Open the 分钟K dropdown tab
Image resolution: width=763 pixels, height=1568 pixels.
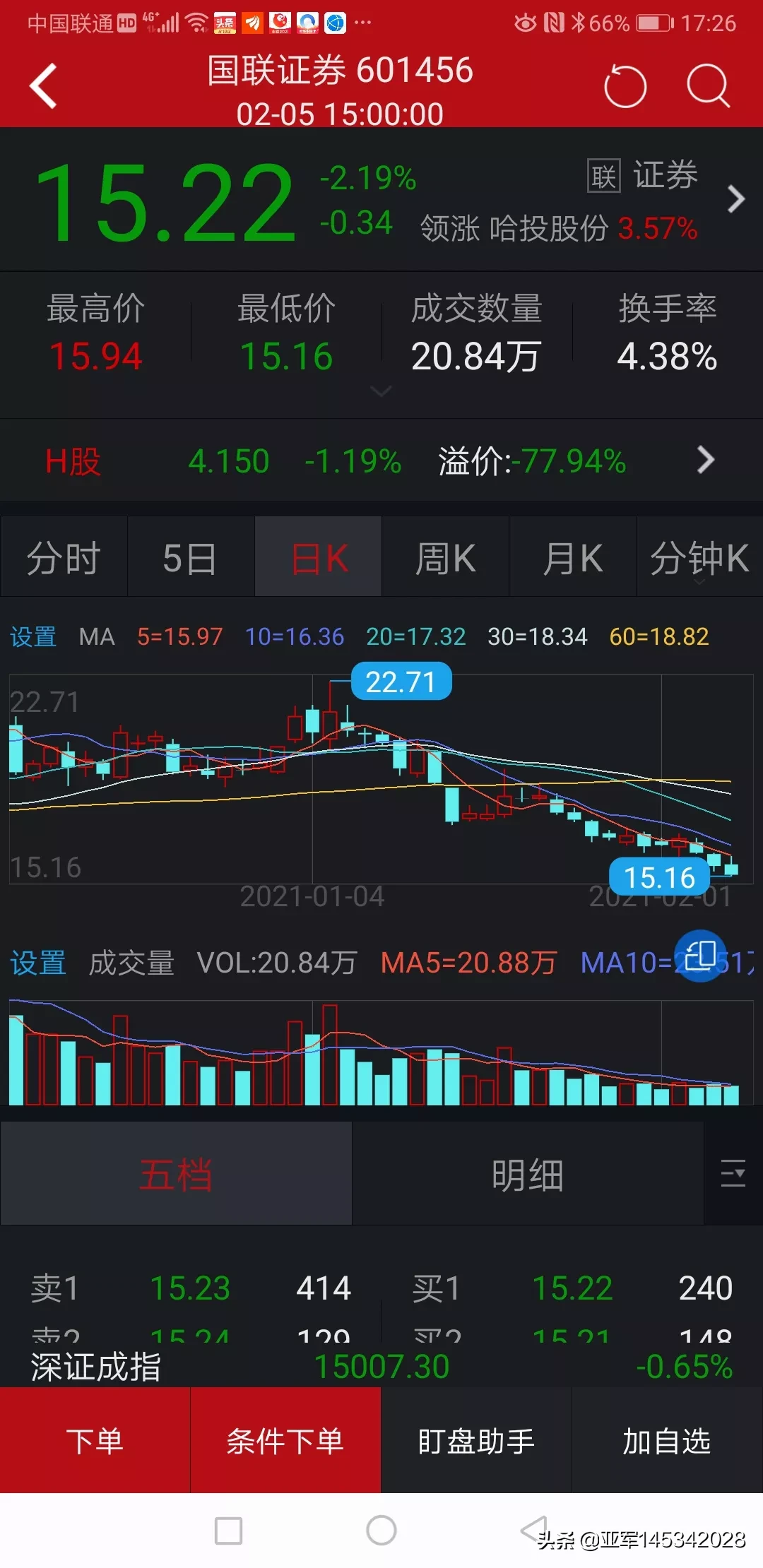(x=699, y=558)
